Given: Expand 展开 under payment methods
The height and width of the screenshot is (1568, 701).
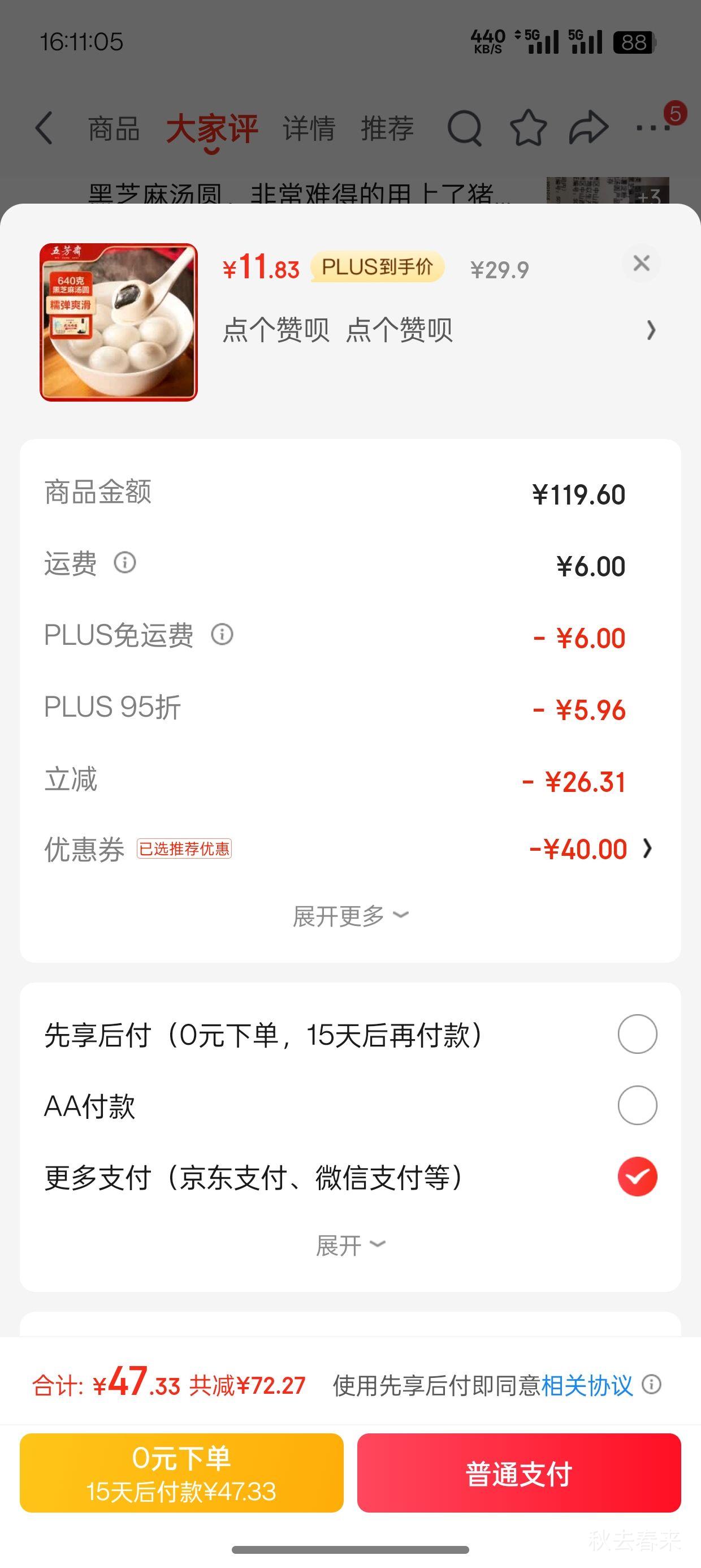Looking at the screenshot, I should pyautogui.click(x=350, y=1243).
